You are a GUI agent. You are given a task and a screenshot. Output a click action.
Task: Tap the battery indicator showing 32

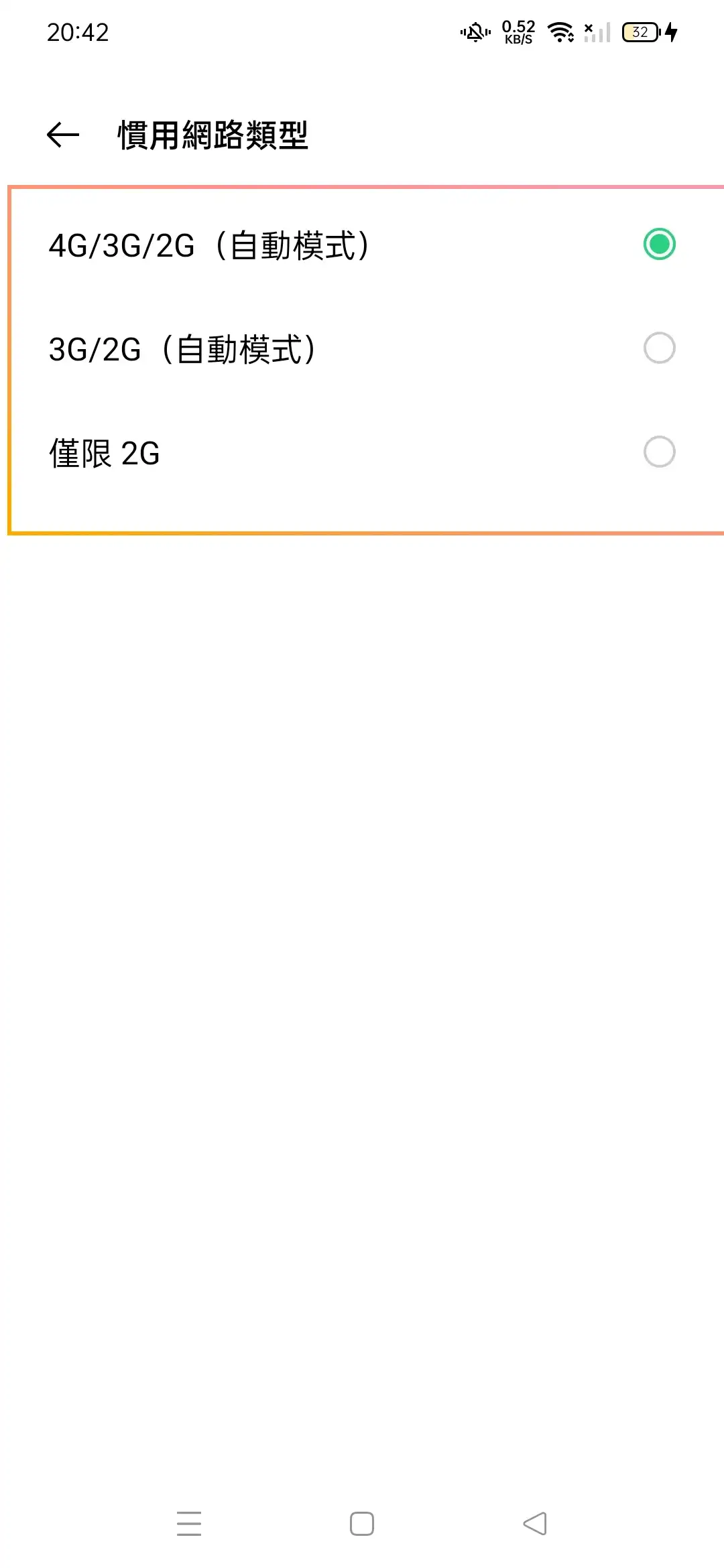click(639, 31)
